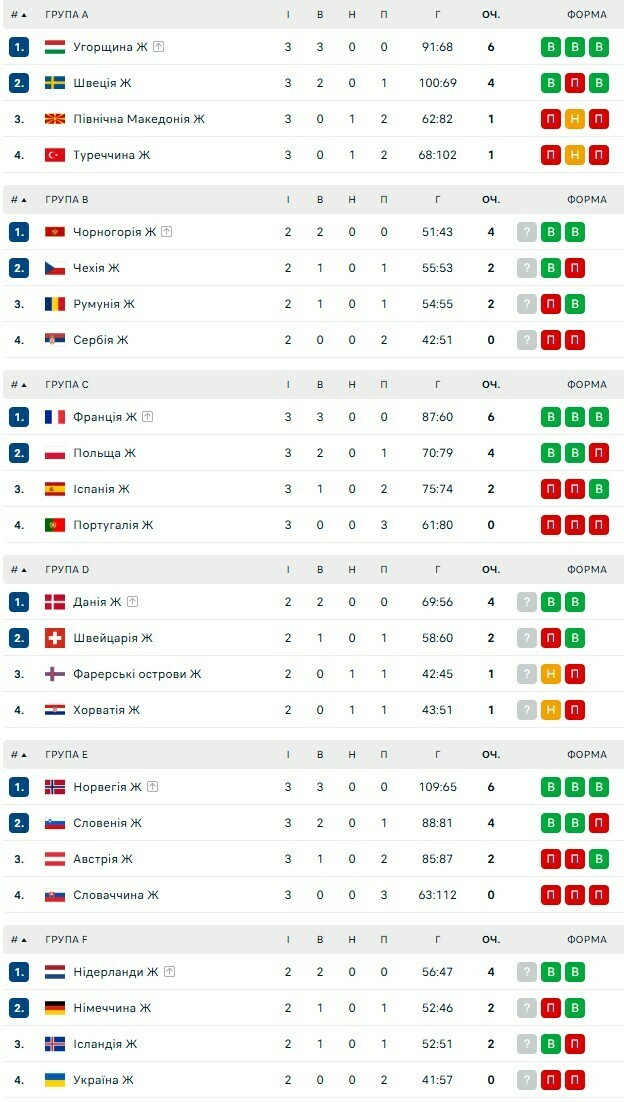This screenshot has height=1102, width=624.
Task: Sort Група D by position number
Action: [19, 570]
